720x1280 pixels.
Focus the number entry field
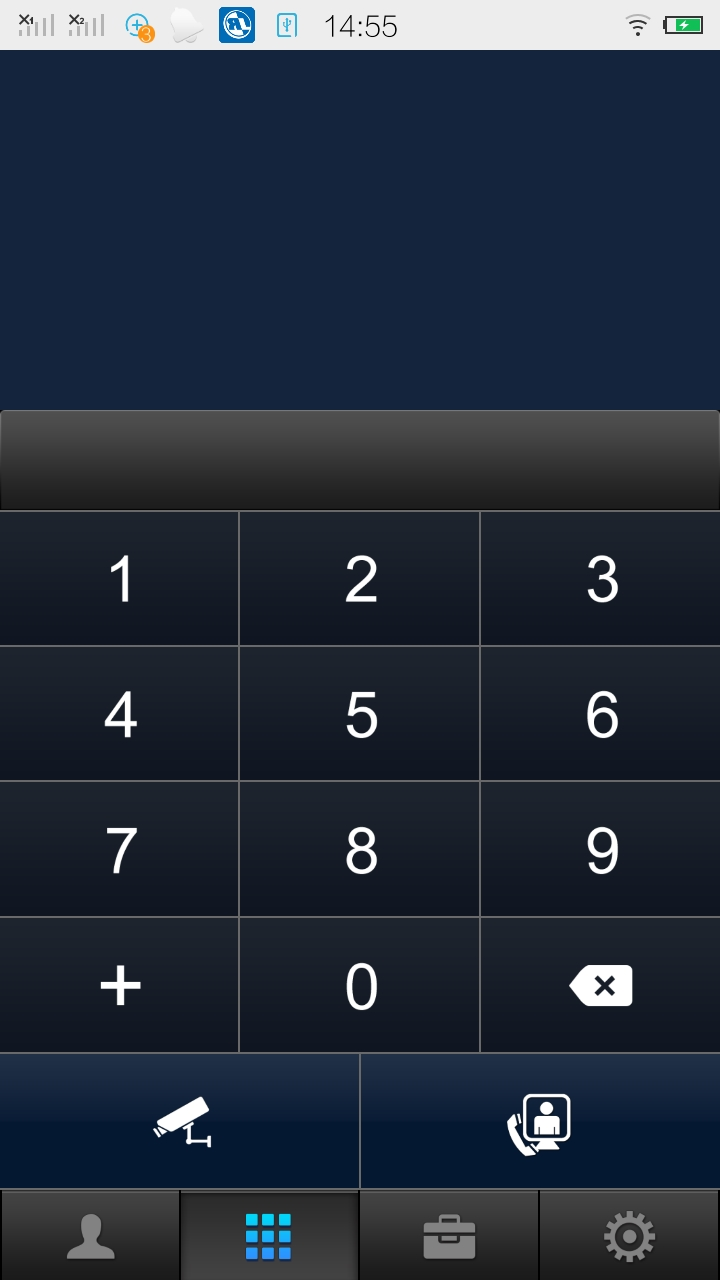point(360,461)
